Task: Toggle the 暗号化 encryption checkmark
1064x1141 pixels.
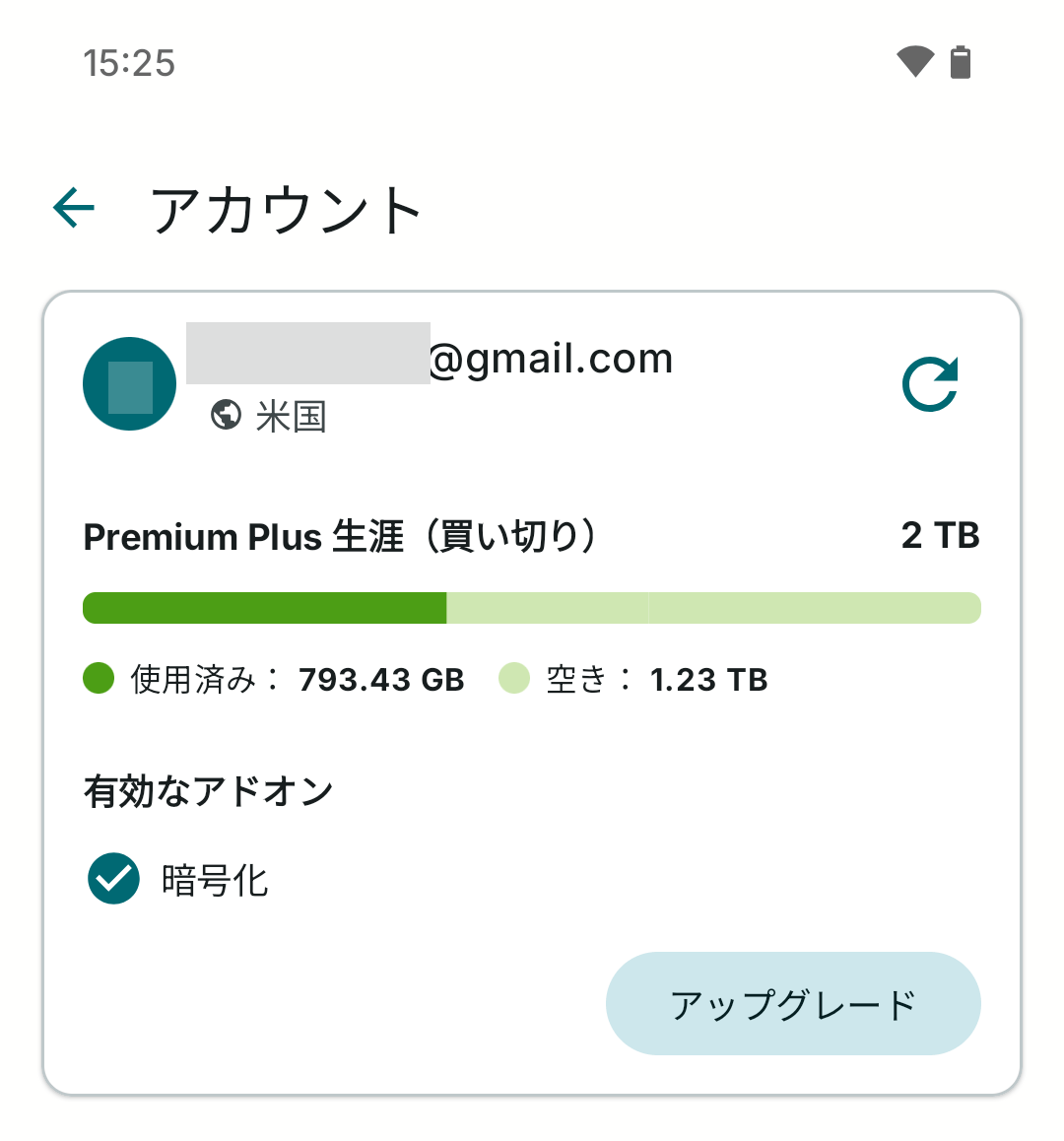Action: click(x=112, y=878)
